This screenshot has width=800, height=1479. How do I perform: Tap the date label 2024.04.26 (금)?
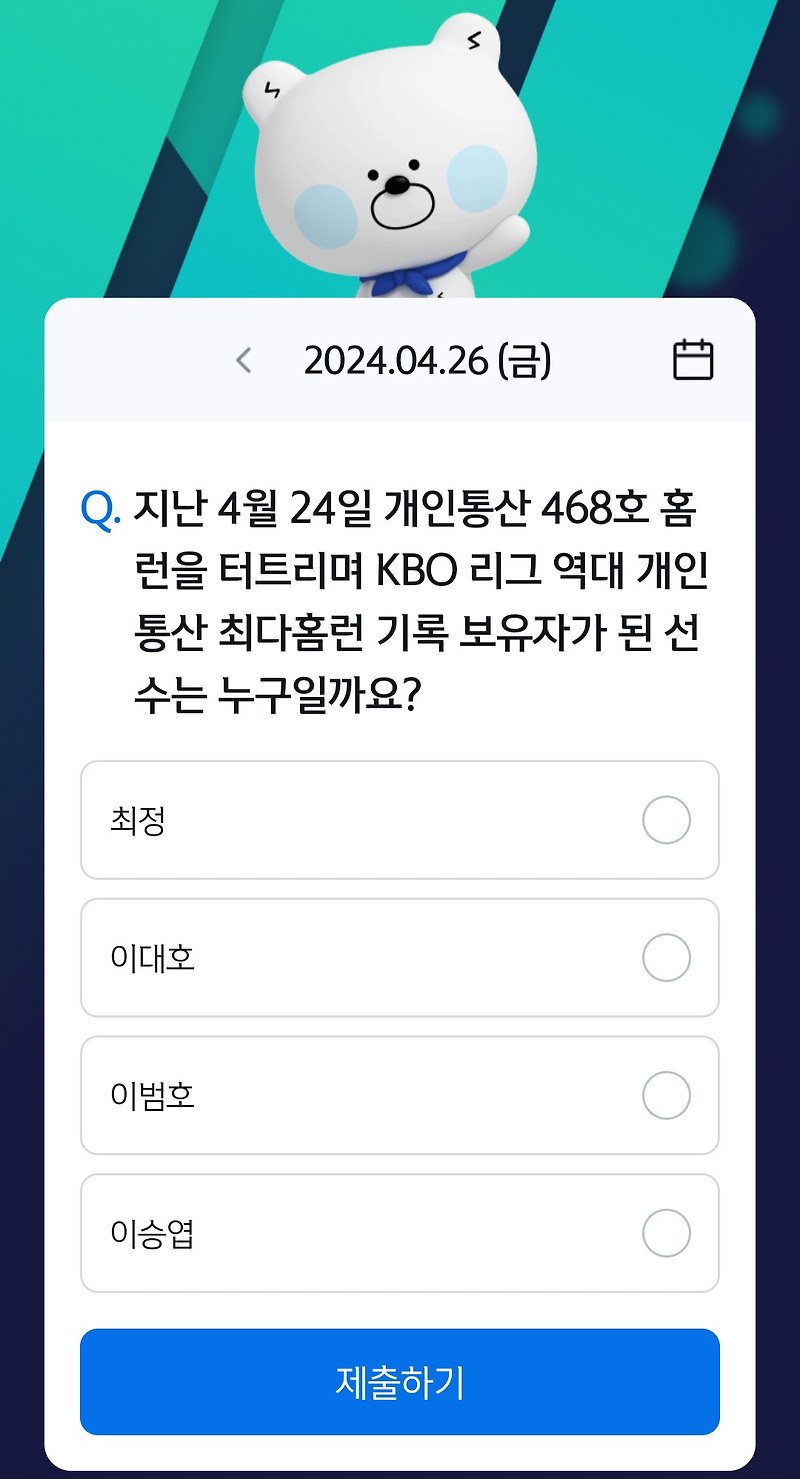(430, 360)
